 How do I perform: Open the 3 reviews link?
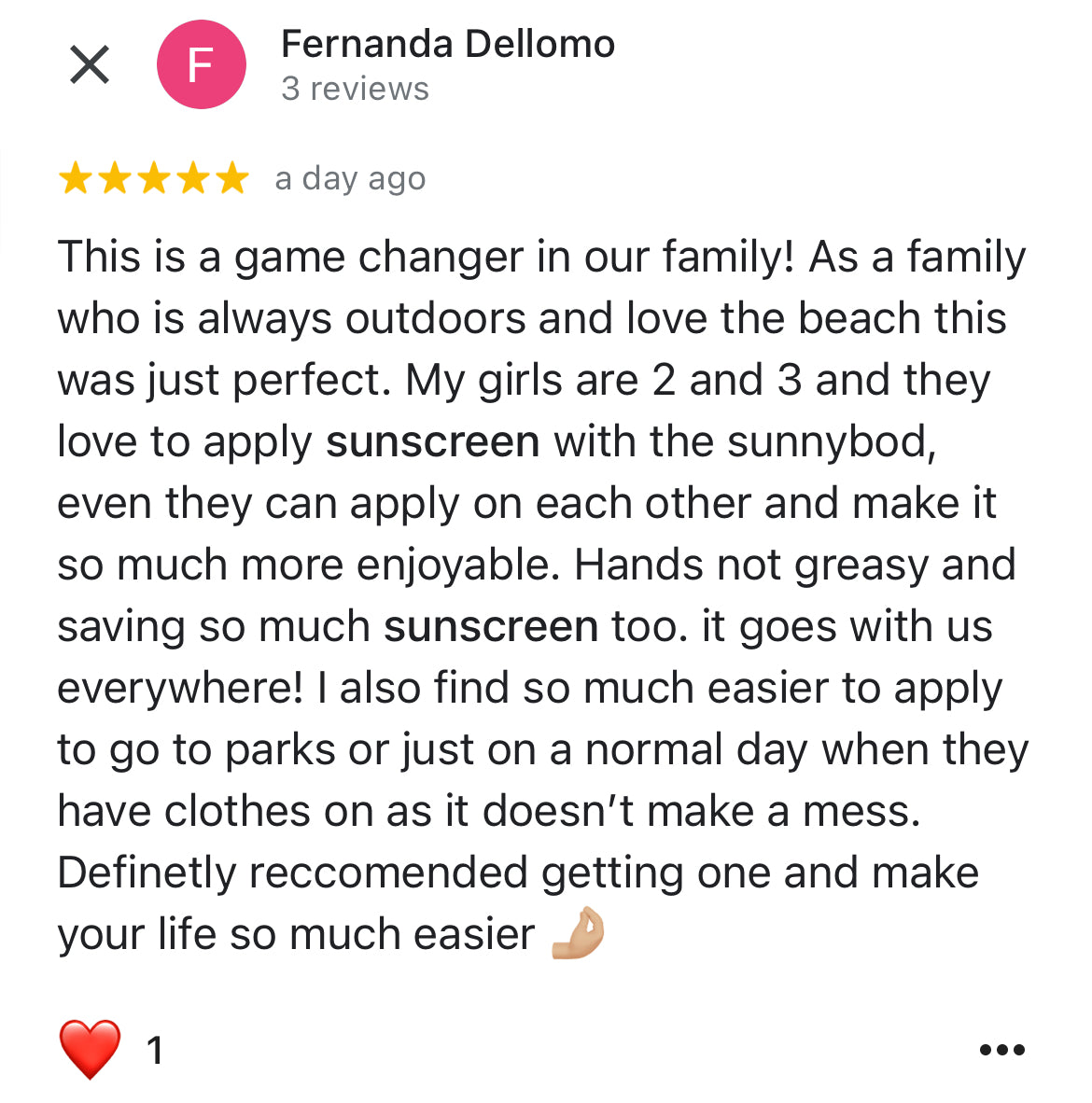(x=355, y=89)
